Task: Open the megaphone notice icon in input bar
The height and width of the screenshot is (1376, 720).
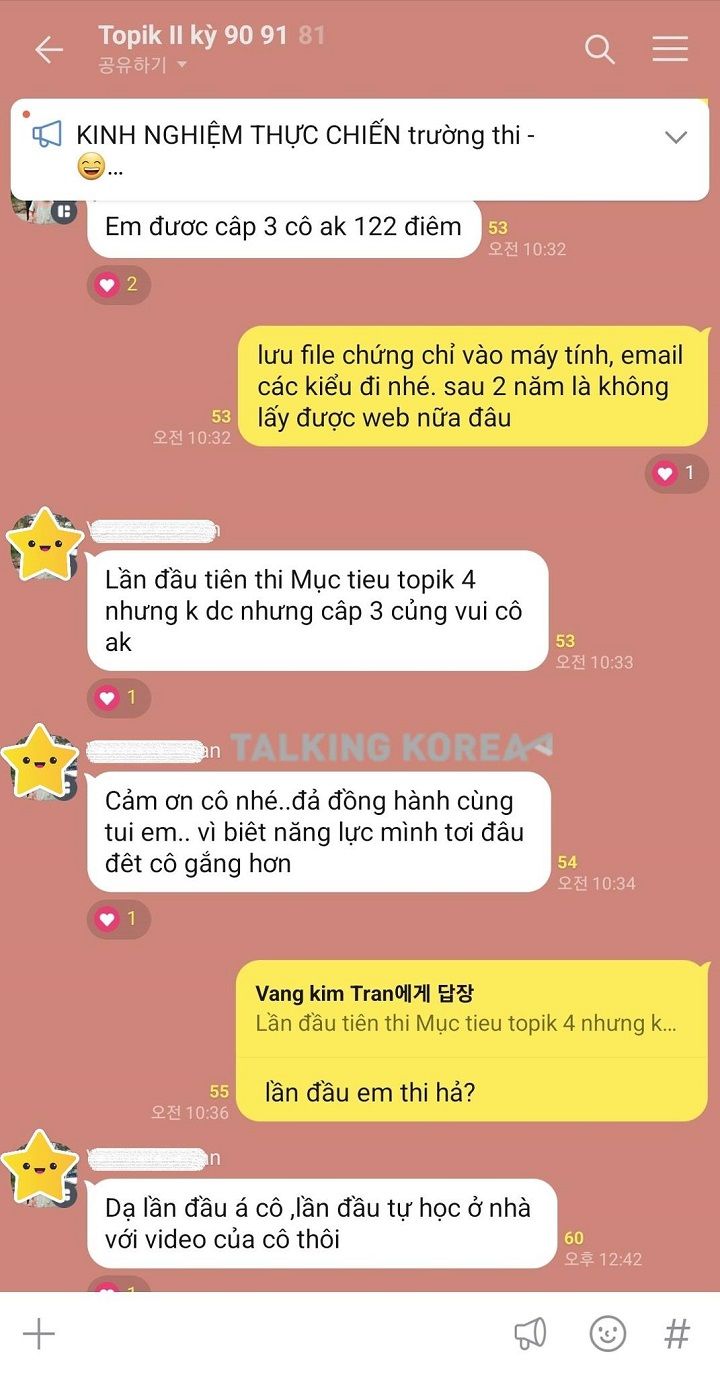Action: point(530,1333)
